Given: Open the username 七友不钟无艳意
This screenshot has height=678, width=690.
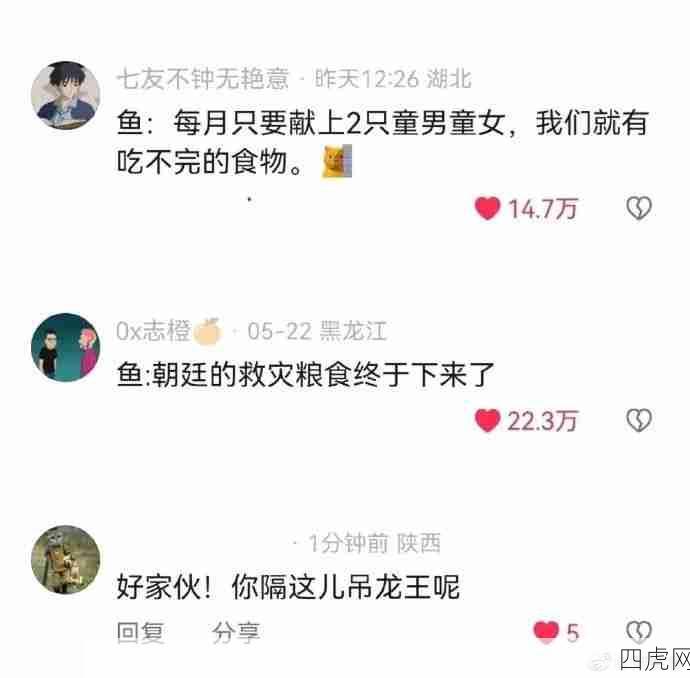Looking at the screenshot, I should point(203,78).
